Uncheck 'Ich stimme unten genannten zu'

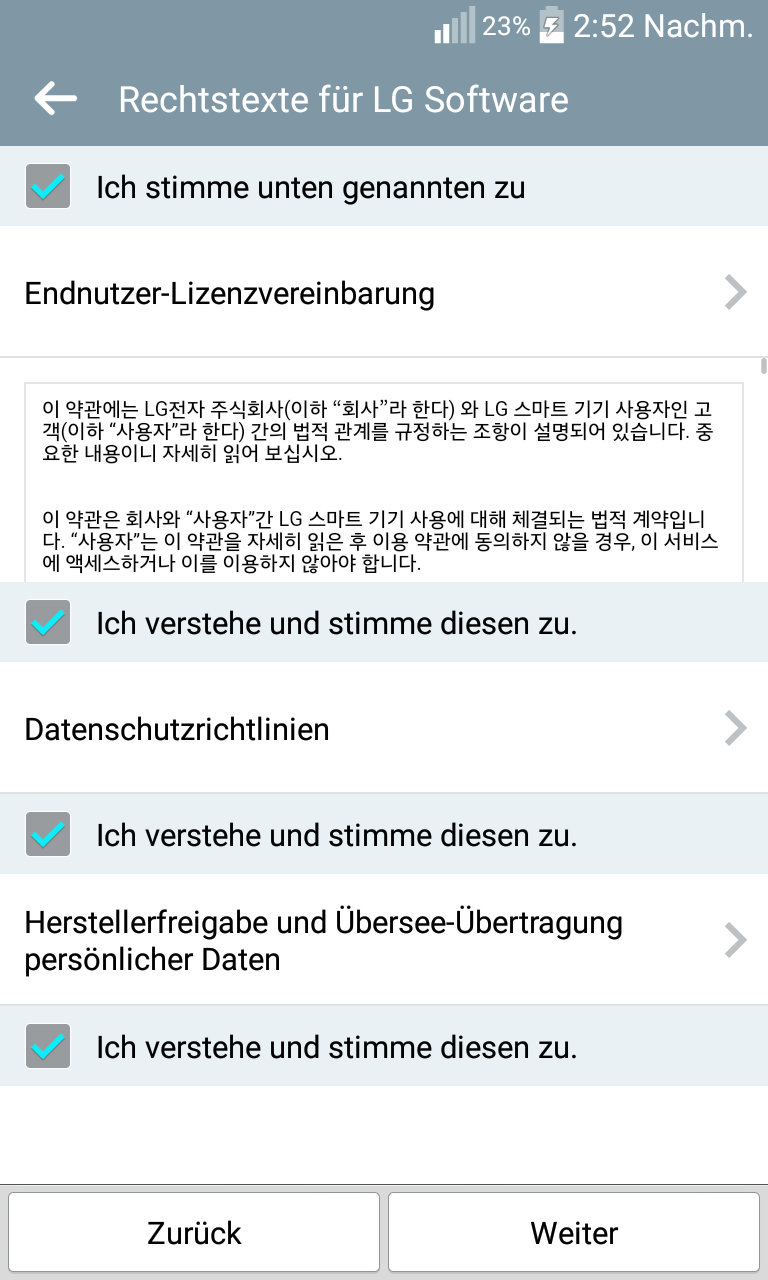tap(48, 187)
